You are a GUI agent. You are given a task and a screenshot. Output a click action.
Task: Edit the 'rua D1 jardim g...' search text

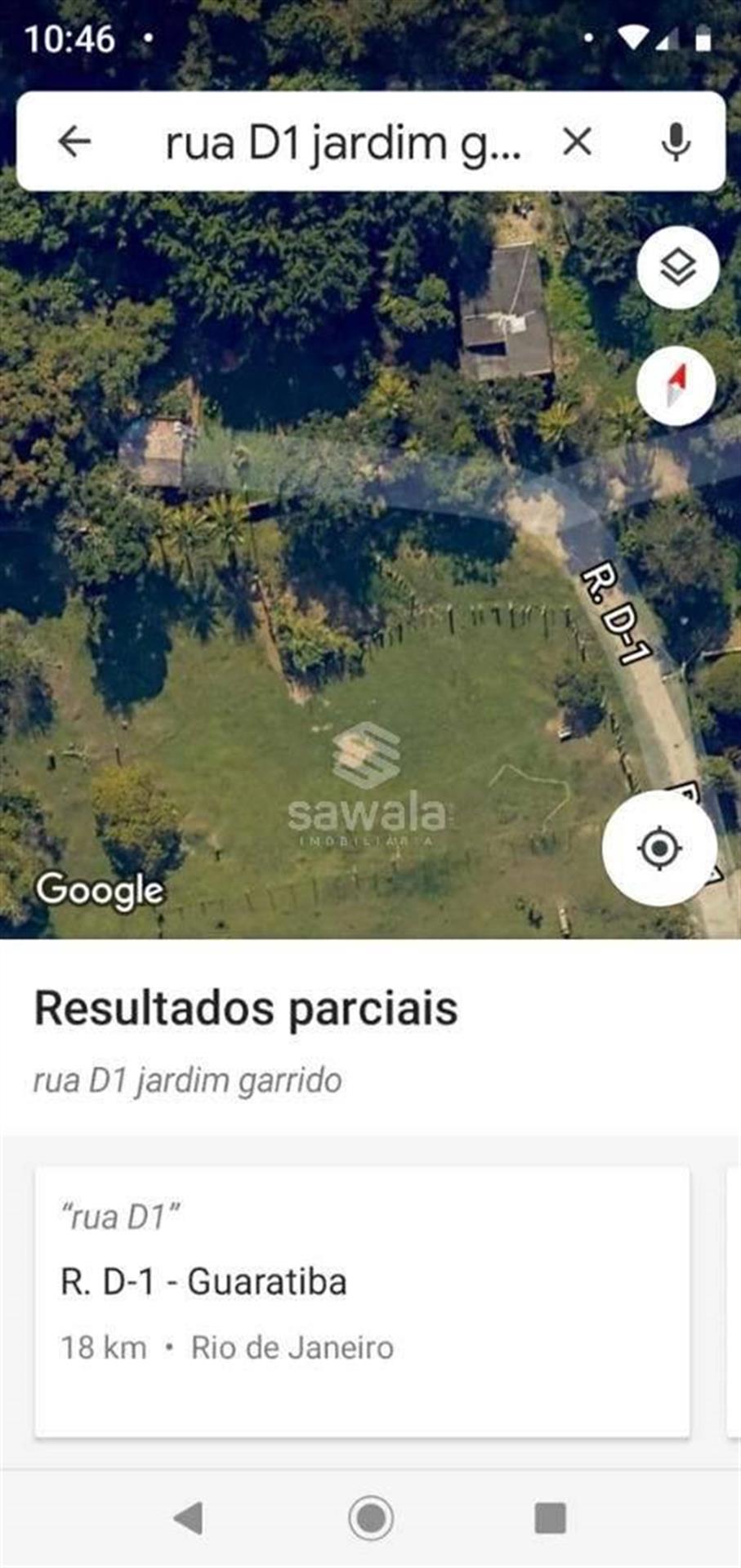click(343, 144)
